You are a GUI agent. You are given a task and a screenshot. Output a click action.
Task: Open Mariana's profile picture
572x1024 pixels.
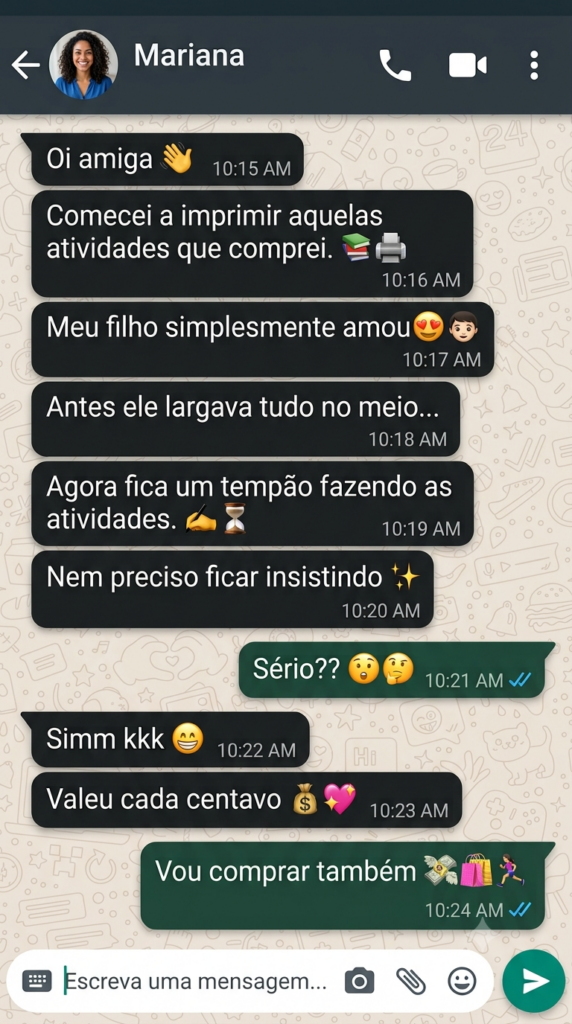point(83,65)
